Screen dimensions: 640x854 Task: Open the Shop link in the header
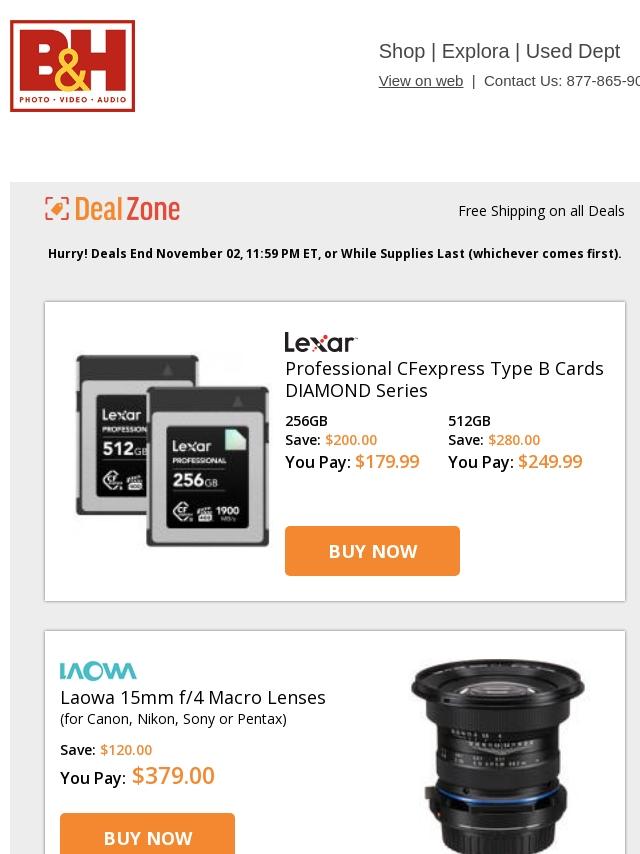(x=401, y=51)
